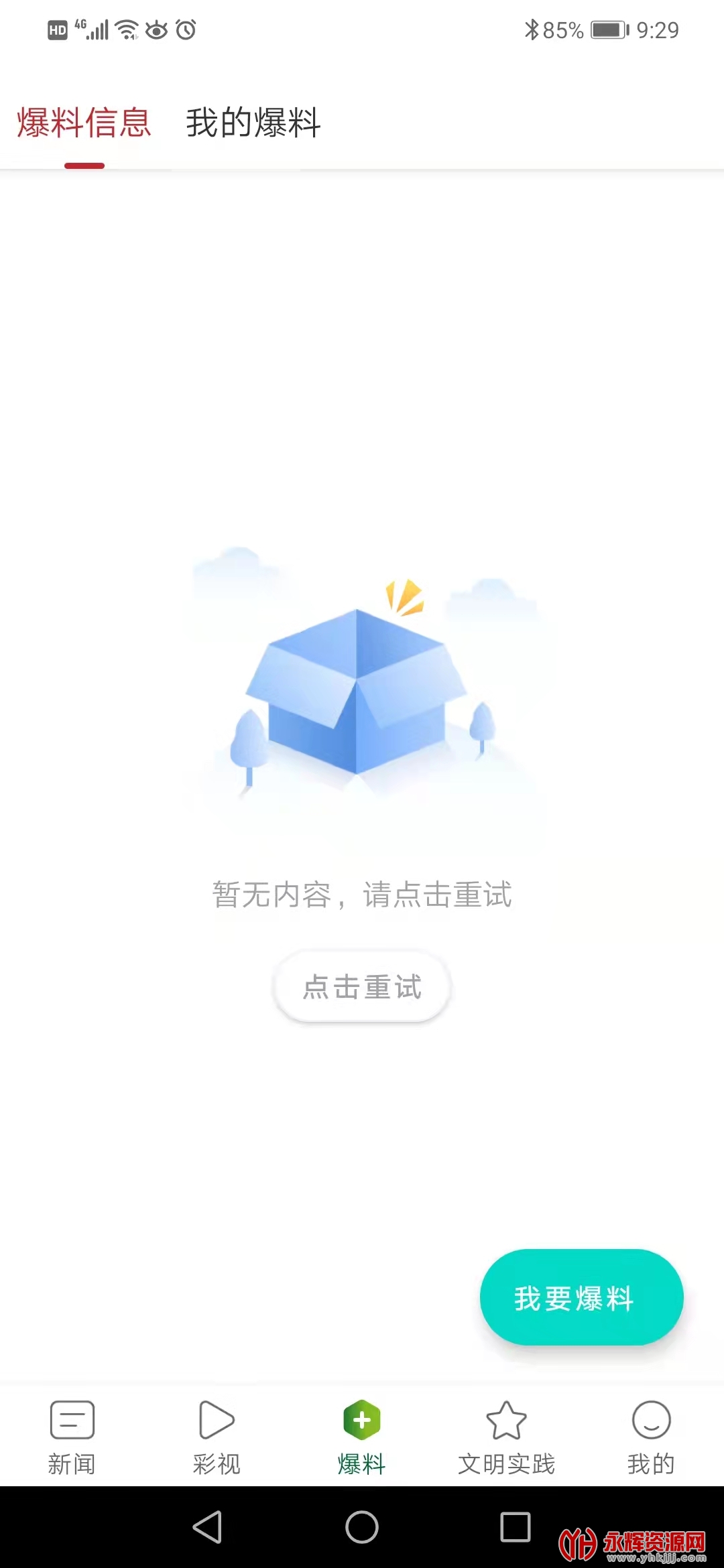Go to the system home screen
The image size is (724, 1568).
[x=362, y=1527]
